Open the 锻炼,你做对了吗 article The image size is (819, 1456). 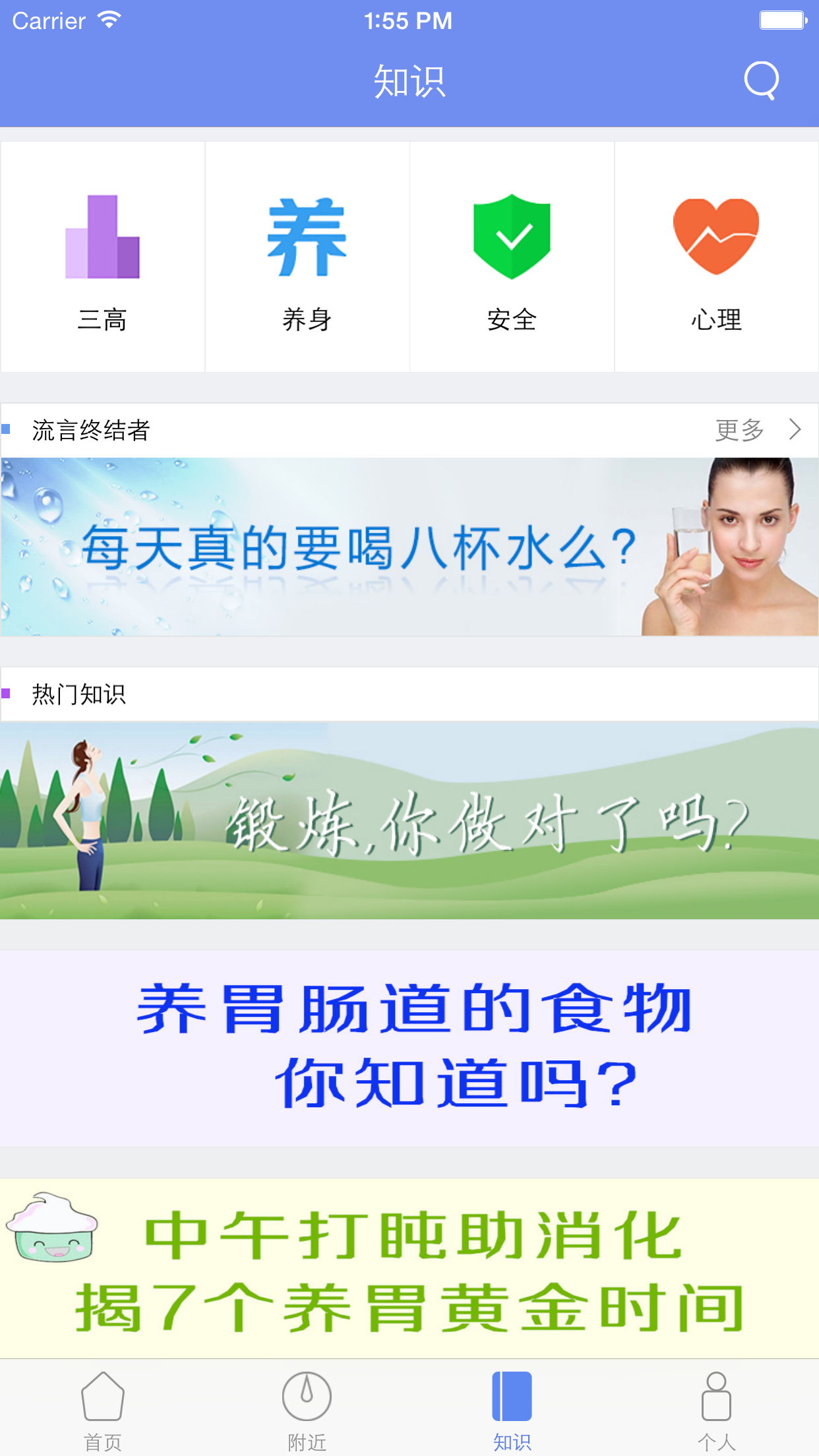pyautogui.click(x=409, y=821)
